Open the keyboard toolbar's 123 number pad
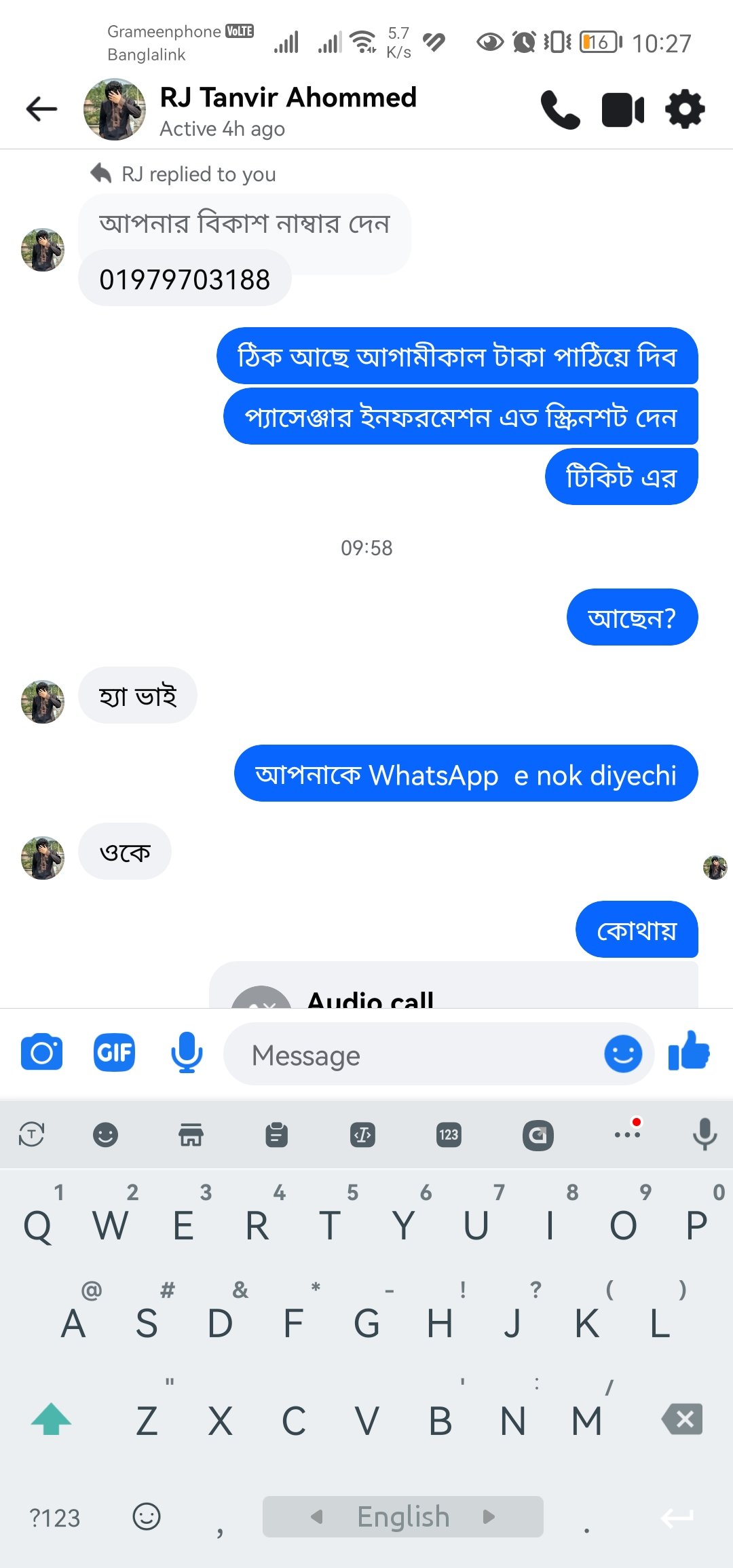Viewport: 733px width, 1568px height. pyautogui.click(x=449, y=1134)
